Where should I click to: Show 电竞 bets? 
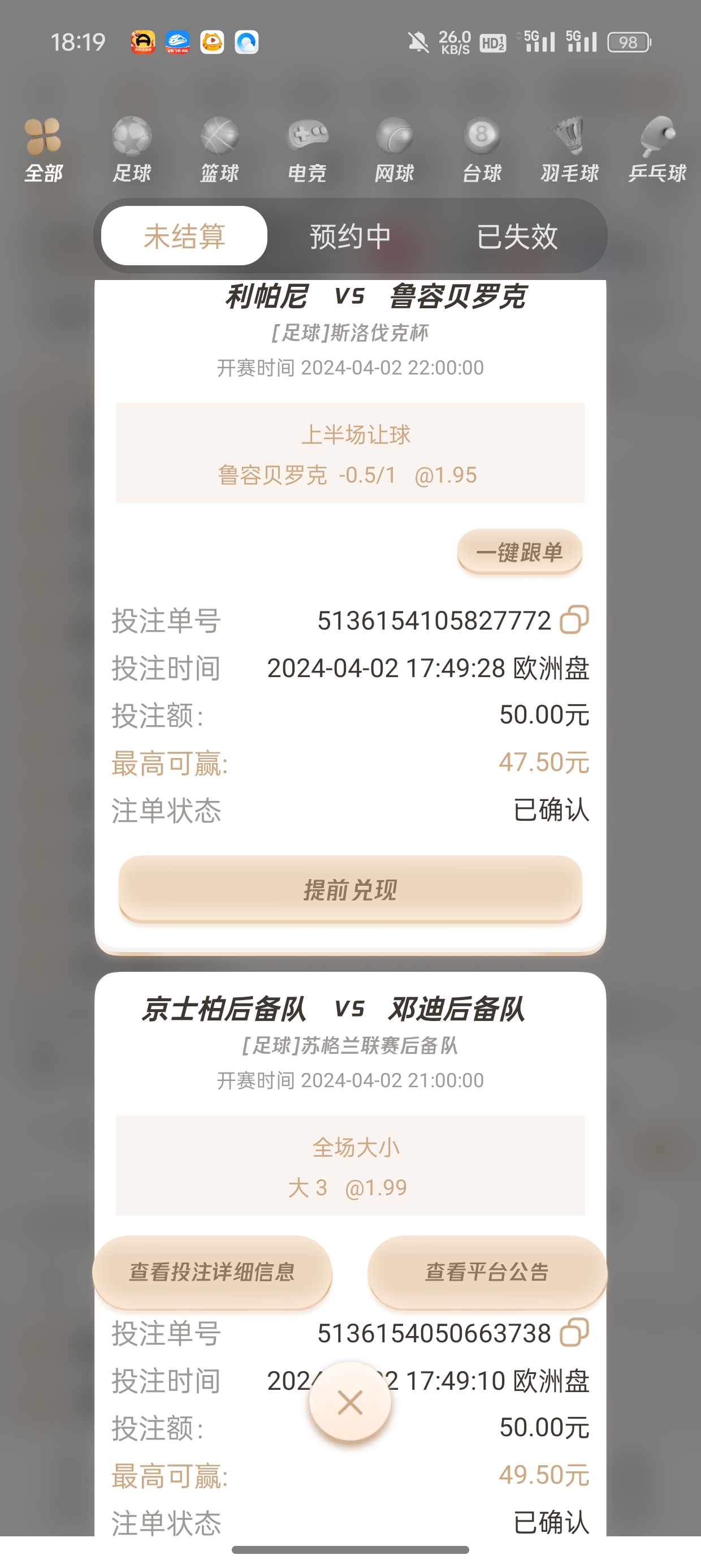coord(308,149)
